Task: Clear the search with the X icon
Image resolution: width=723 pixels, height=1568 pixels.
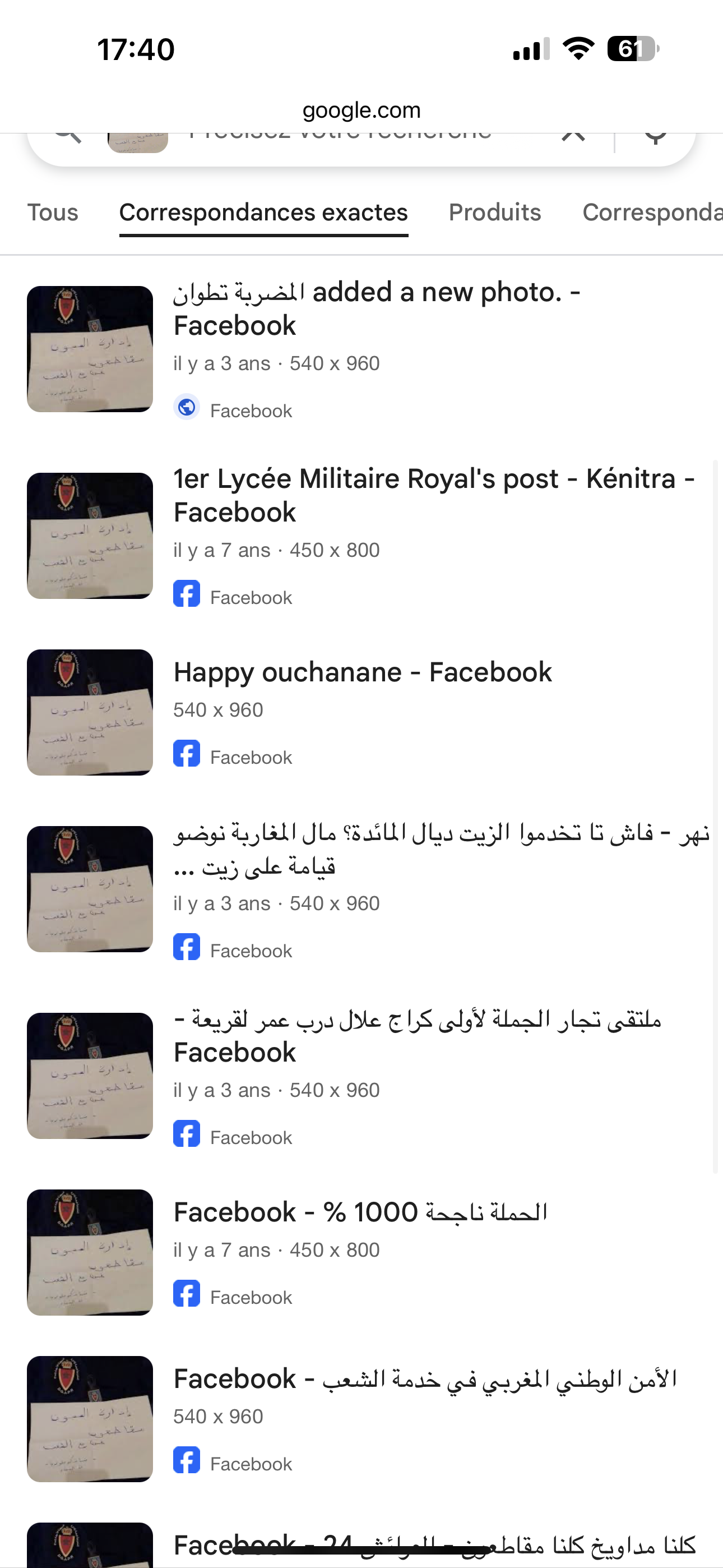Action: pos(573,139)
